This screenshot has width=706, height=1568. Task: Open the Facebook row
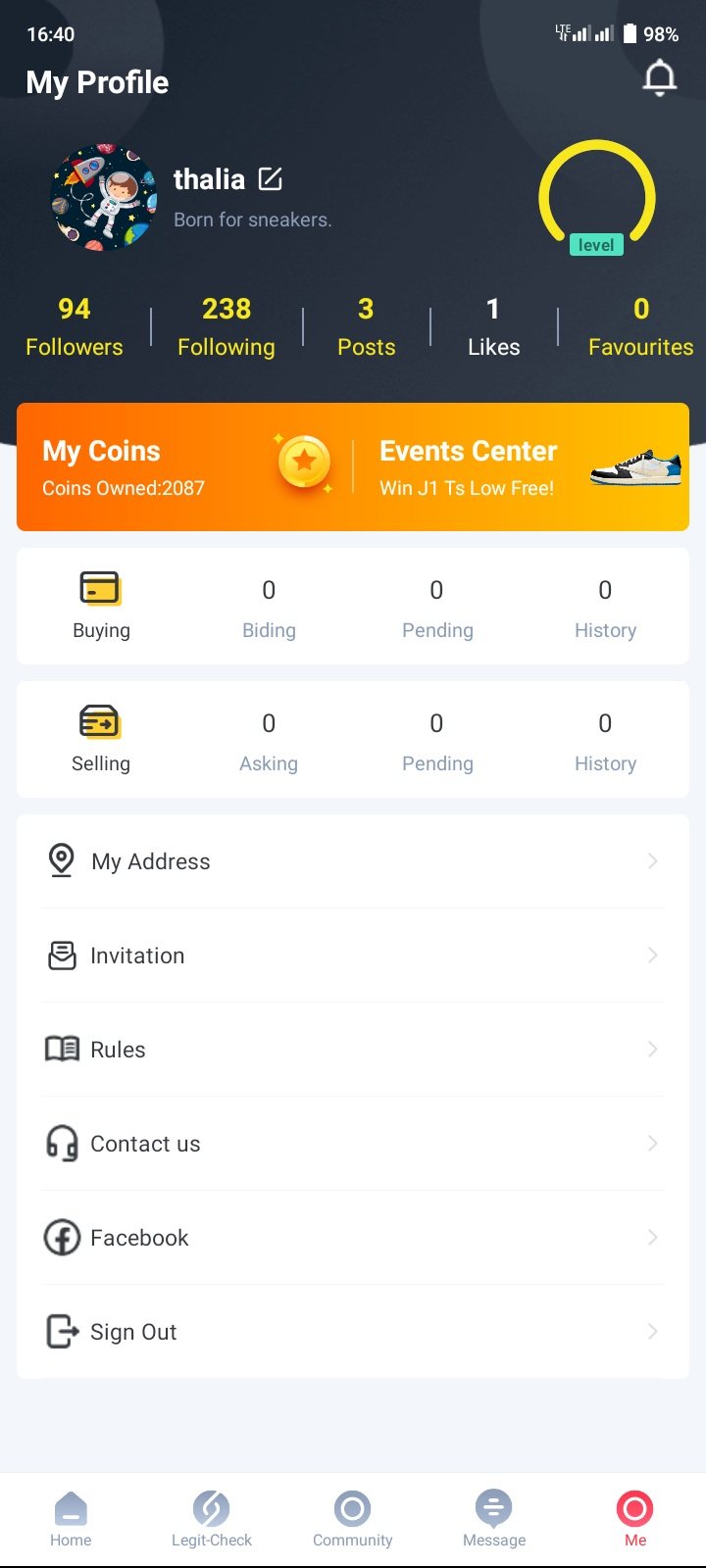[353, 1238]
